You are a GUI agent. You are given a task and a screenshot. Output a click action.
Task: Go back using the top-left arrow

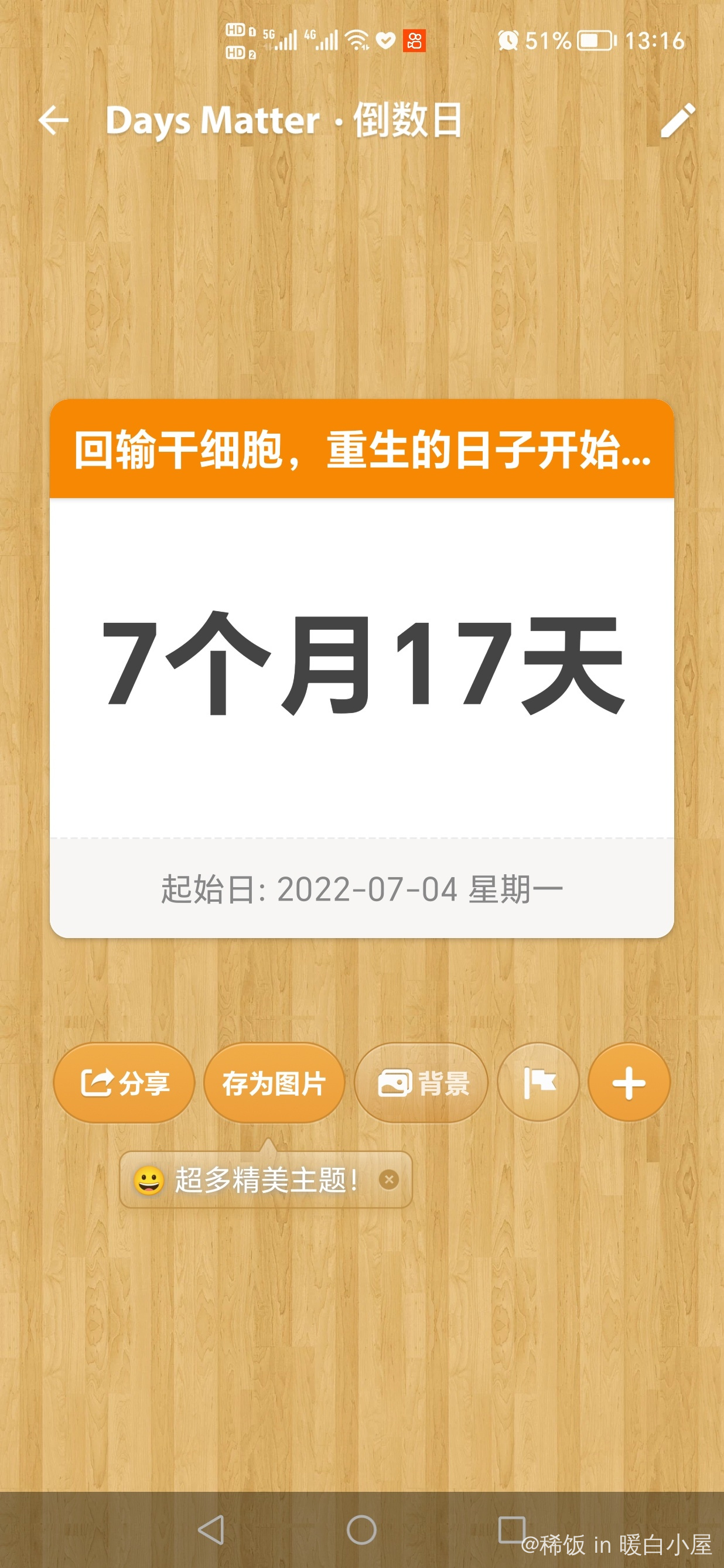53,120
